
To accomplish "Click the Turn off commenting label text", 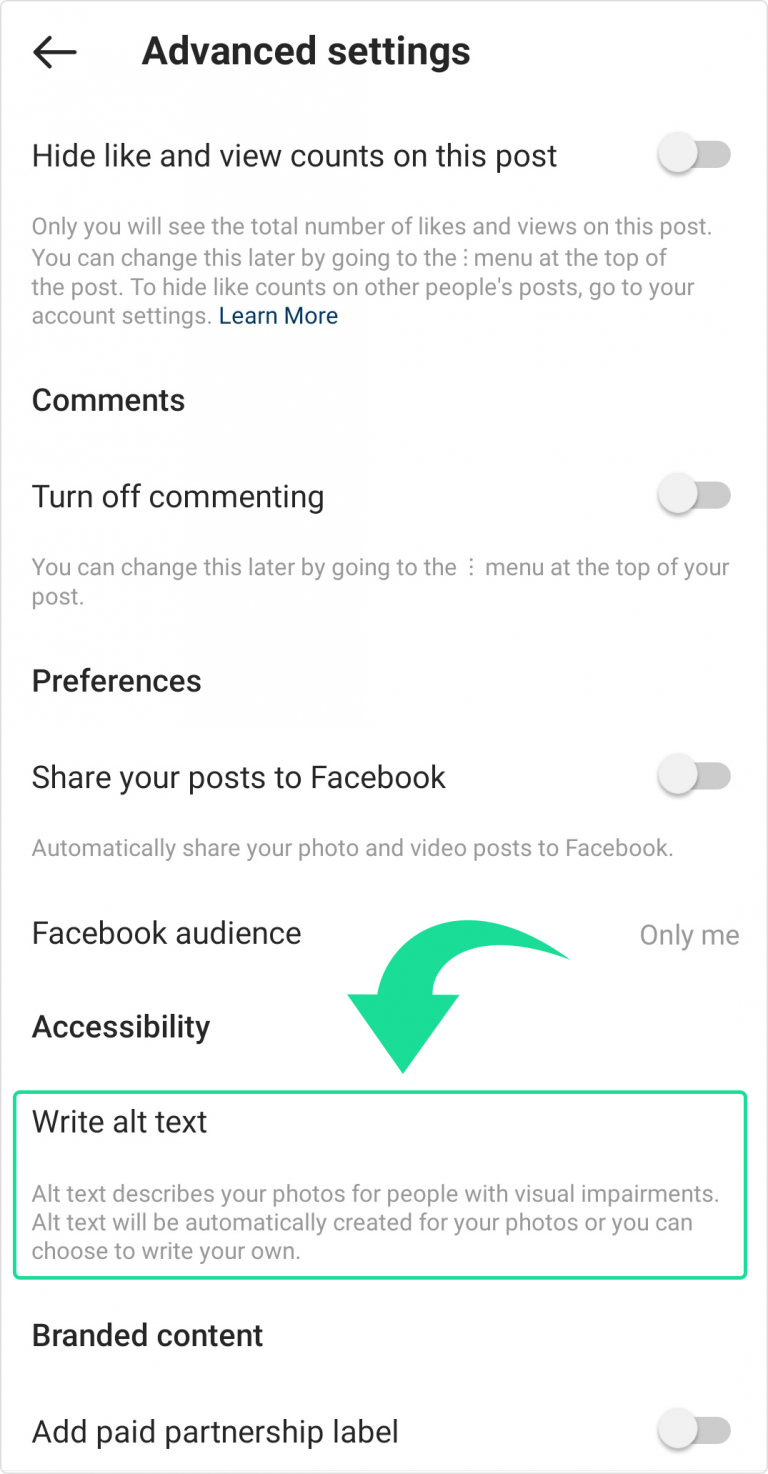I will 178,495.
